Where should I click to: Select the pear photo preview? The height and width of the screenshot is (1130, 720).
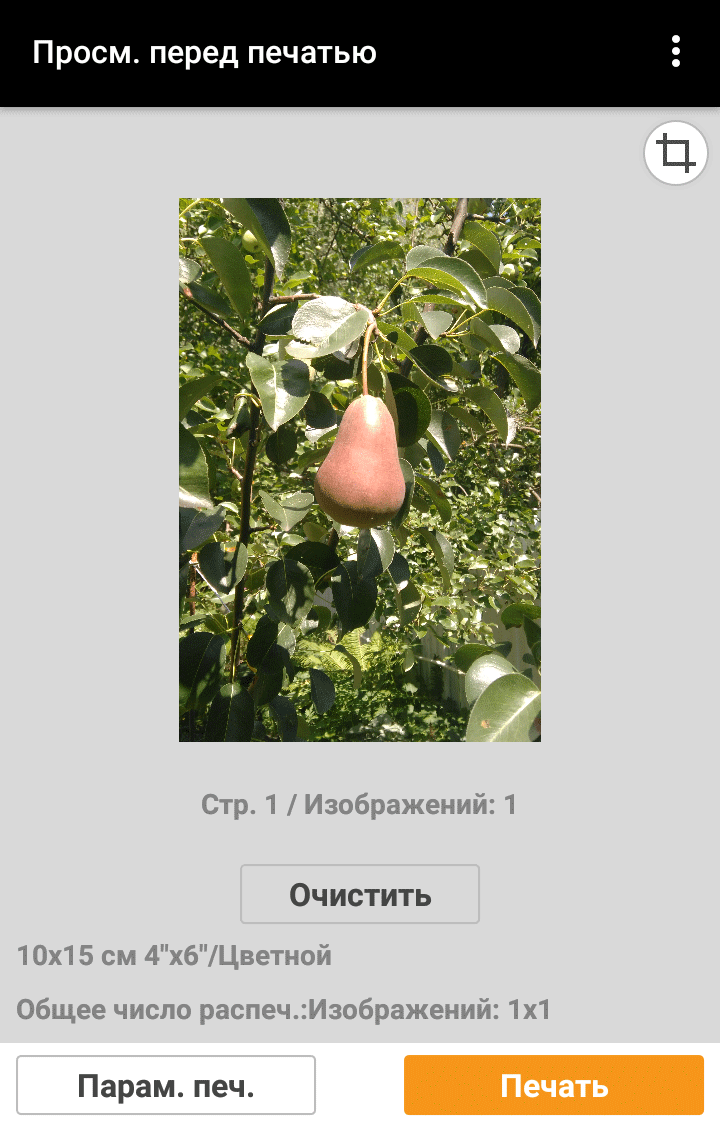(x=360, y=469)
